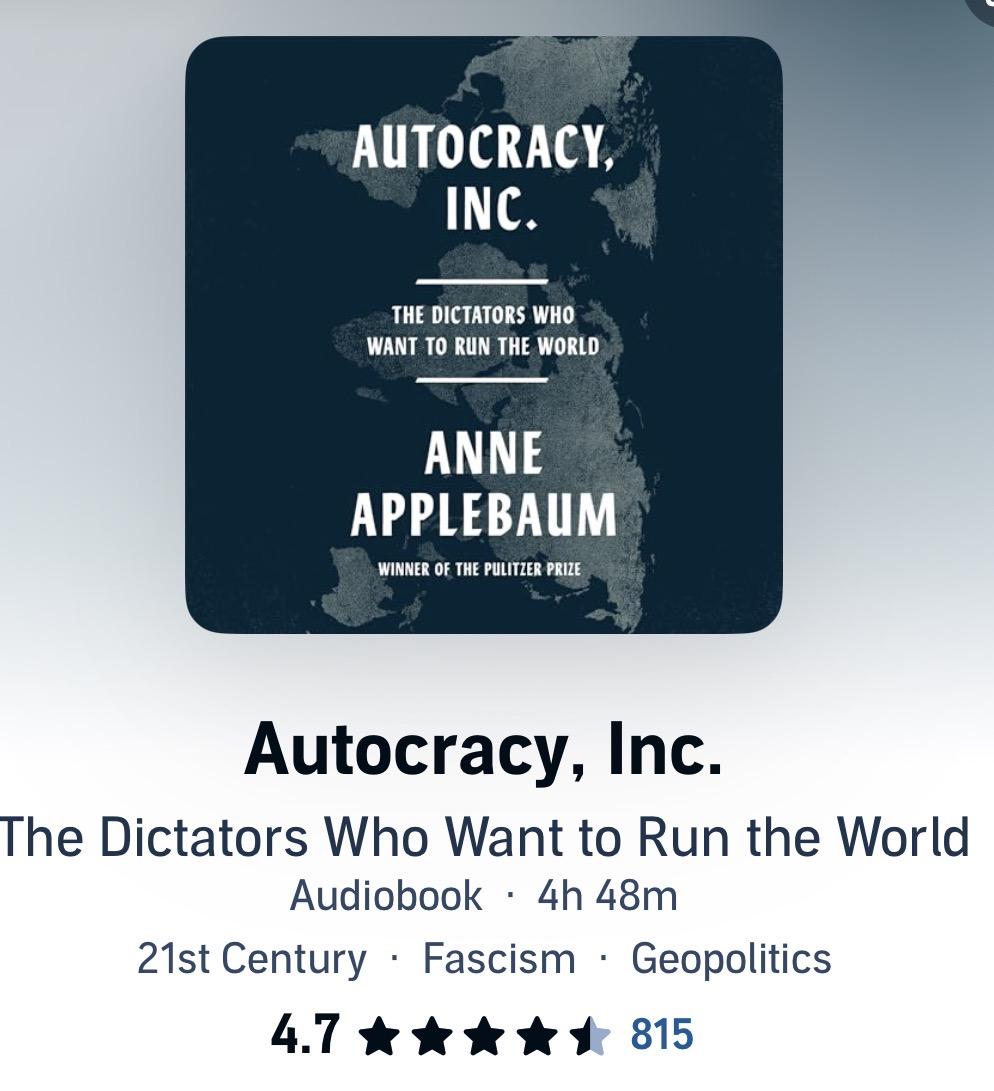Open the Autocracy, Inc. cover image
Image resolution: width=994 pixels, height=1091 pixels.
tap(484, 335)
